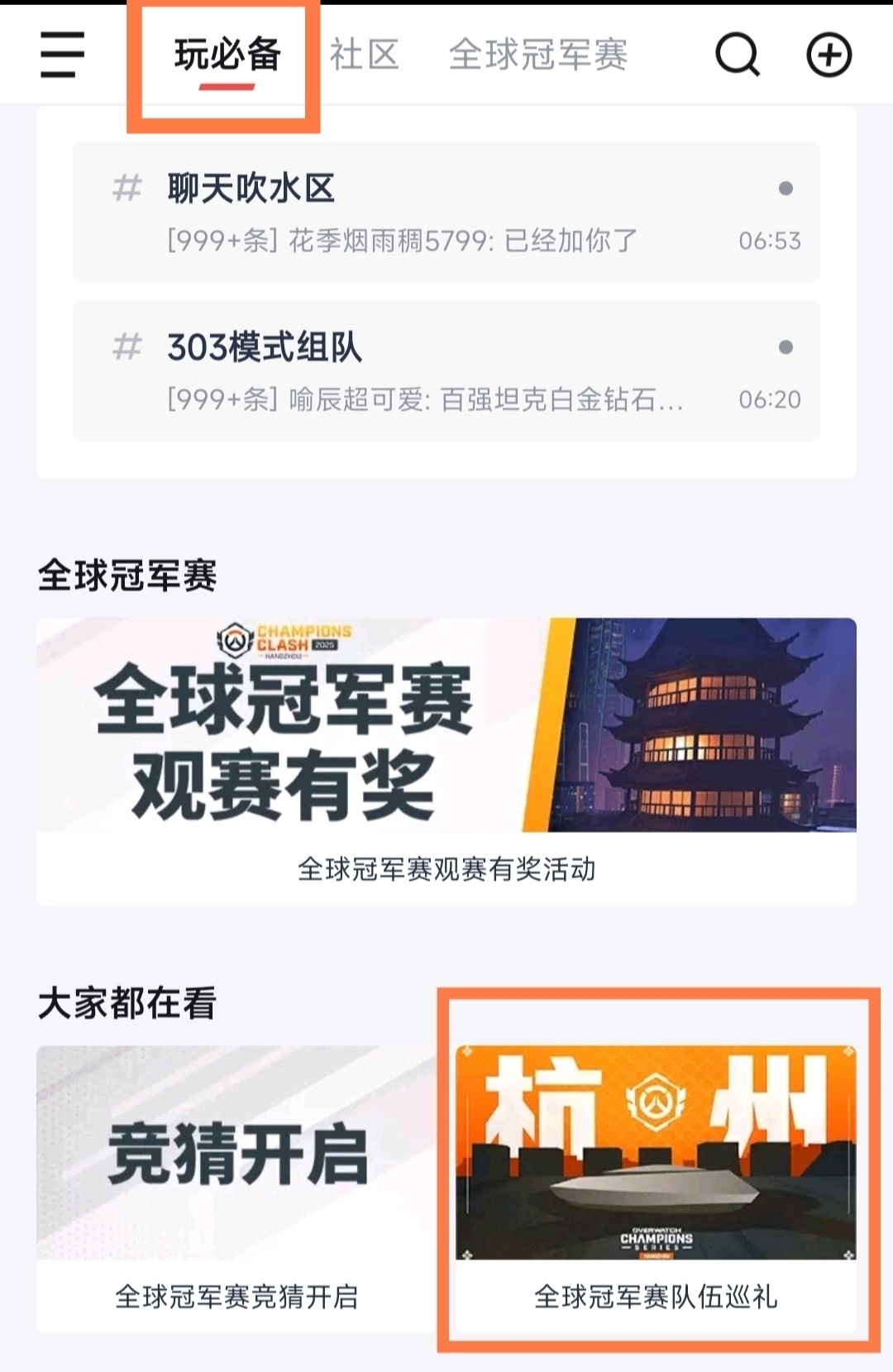
Task: Open the search icon
Action: (737, 55)
